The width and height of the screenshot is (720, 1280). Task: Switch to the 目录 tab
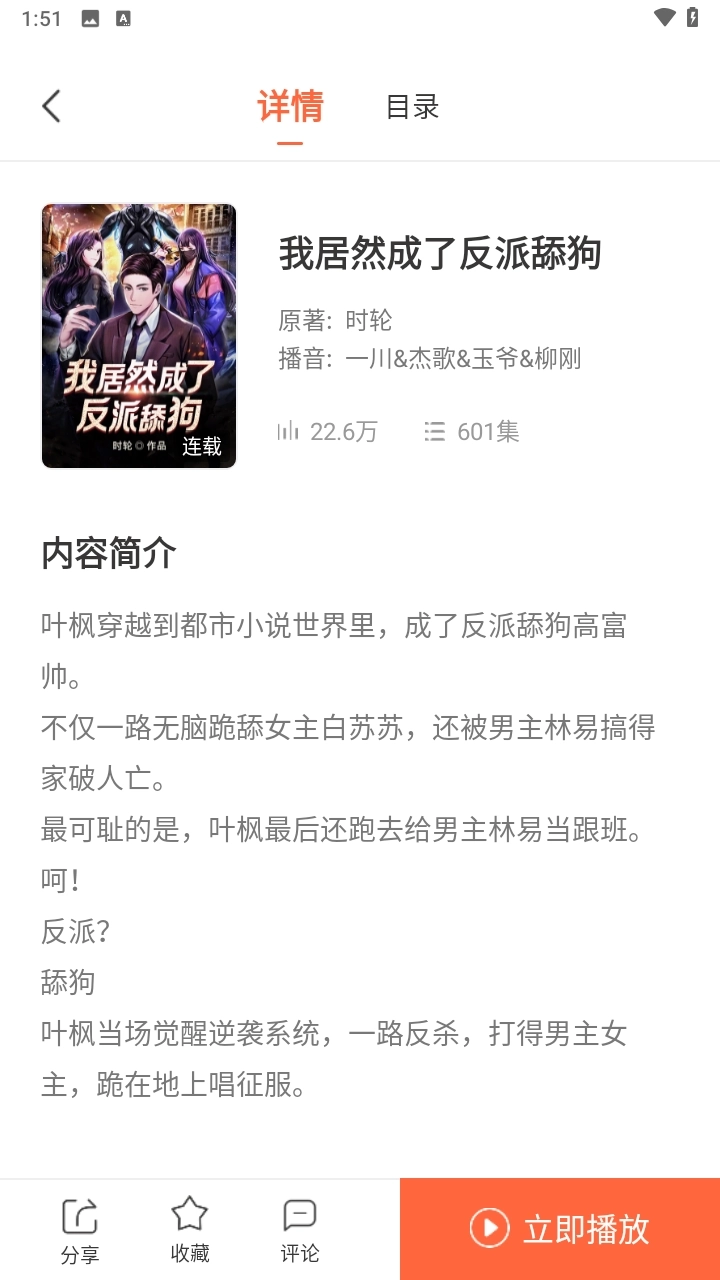pos(412,107)
